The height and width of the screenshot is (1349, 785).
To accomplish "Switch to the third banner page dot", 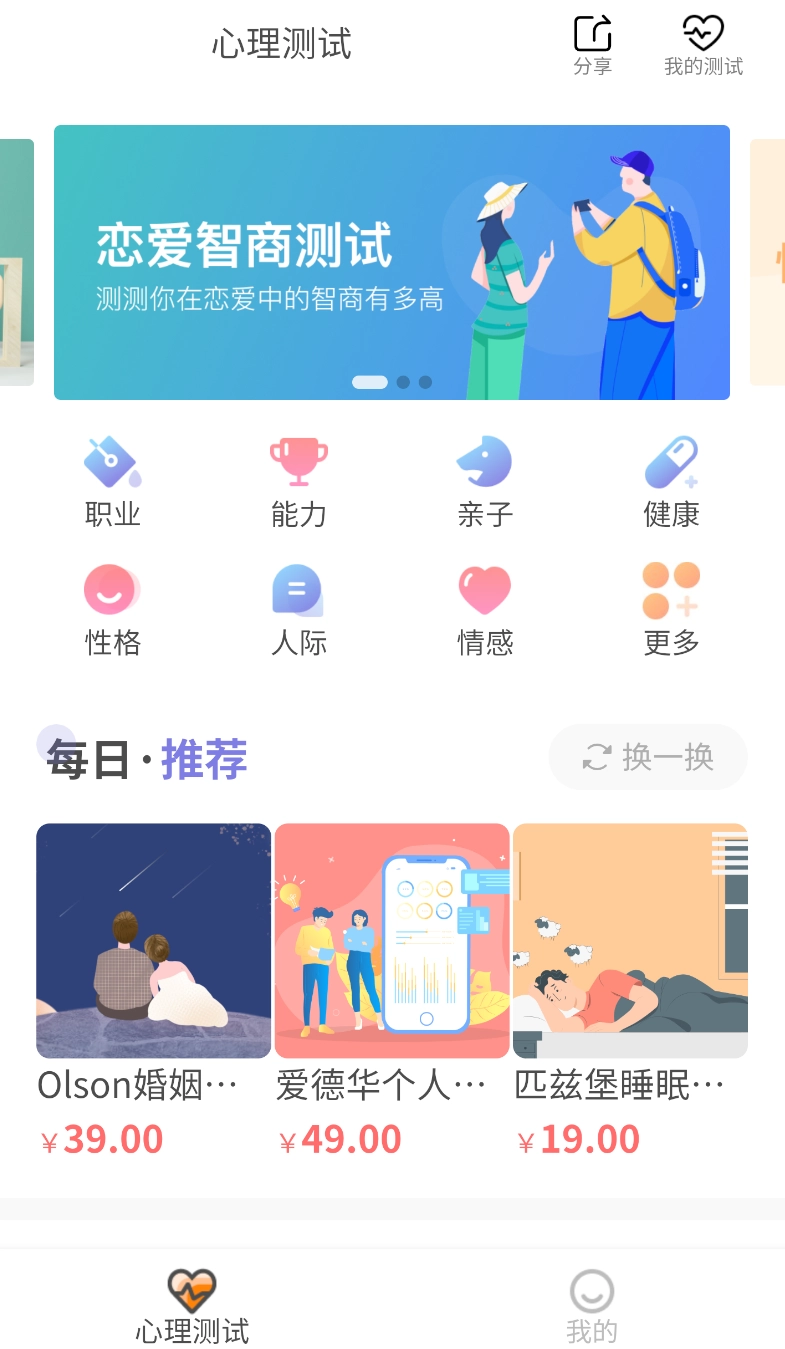I will coord(423,381).
